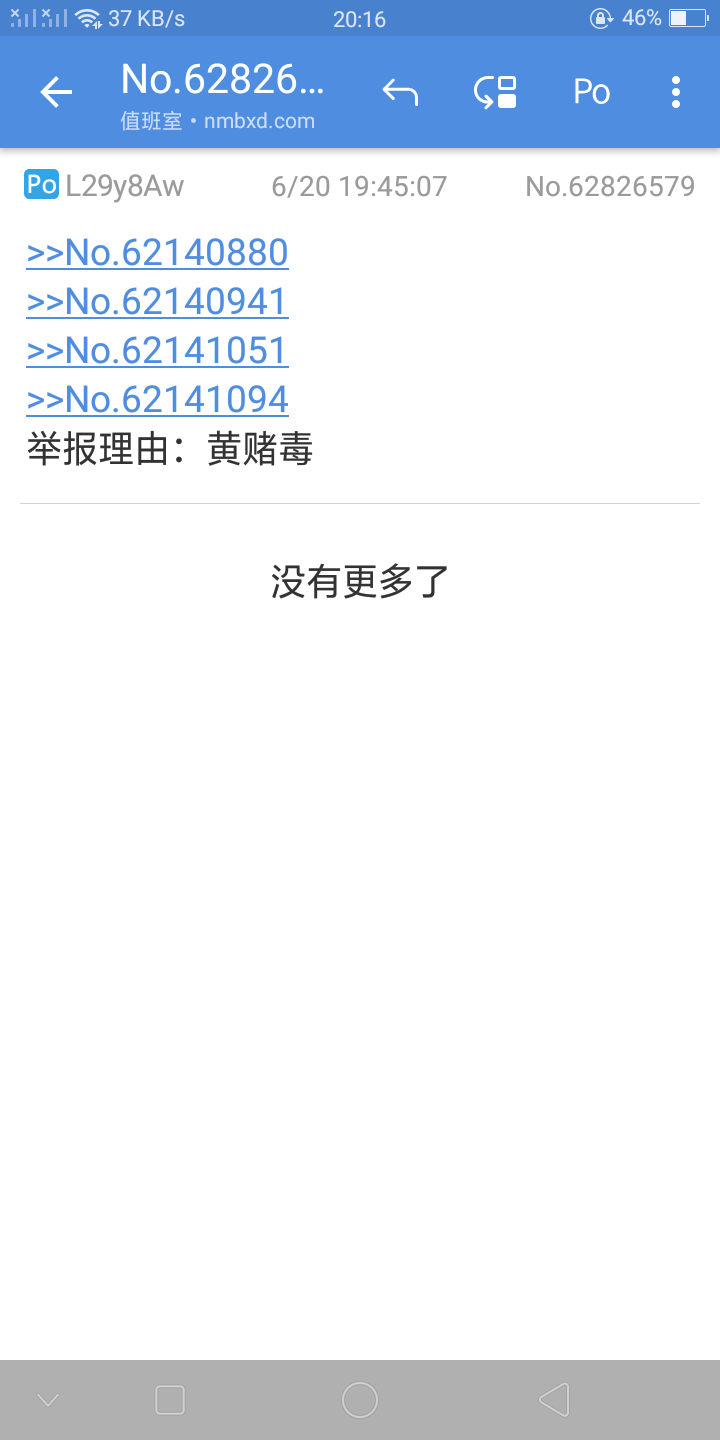This screenshot has height=1440, width=720.
Task: View referenced post >>No.62141094
Action: pyautogui.click(x=158, y=400)
